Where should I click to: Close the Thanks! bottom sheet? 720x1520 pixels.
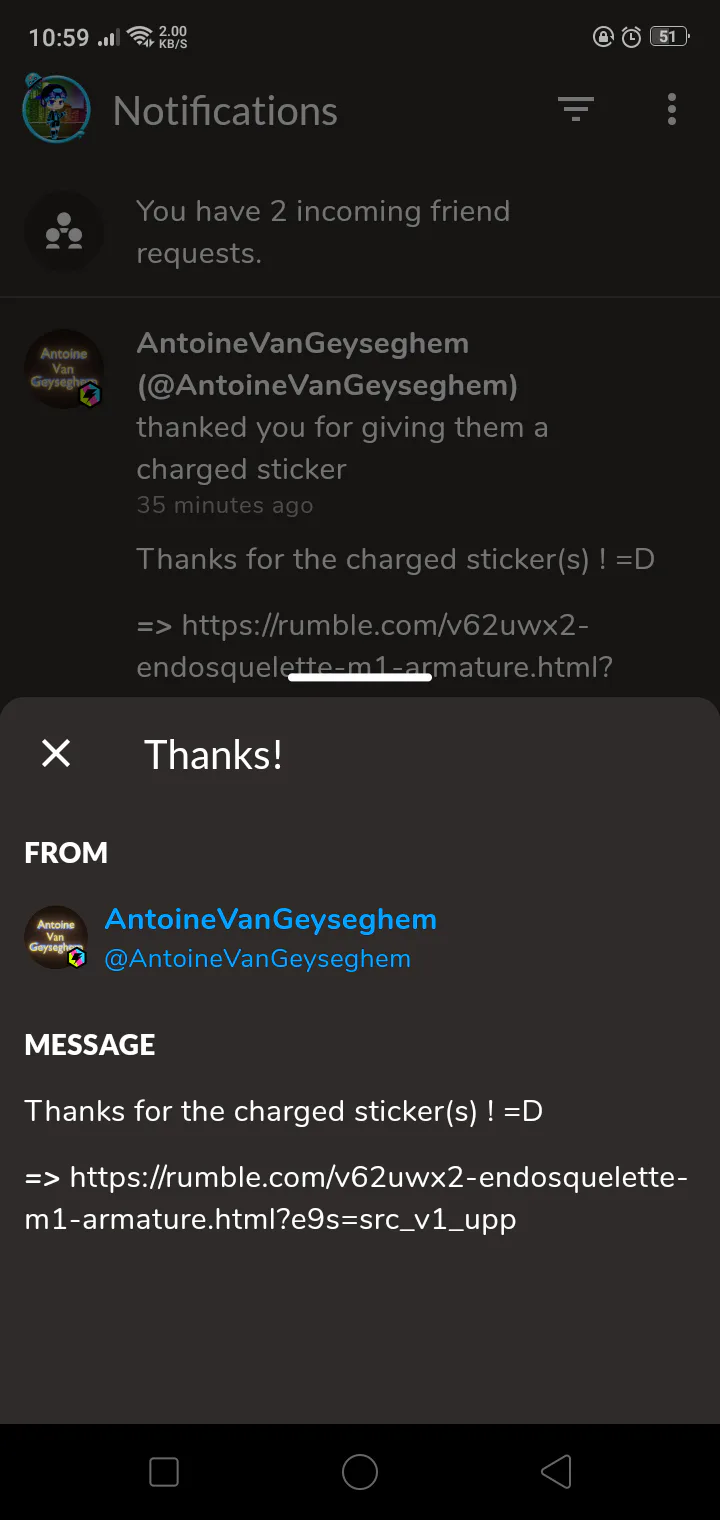pyautogui.click(x=56, y=753)
